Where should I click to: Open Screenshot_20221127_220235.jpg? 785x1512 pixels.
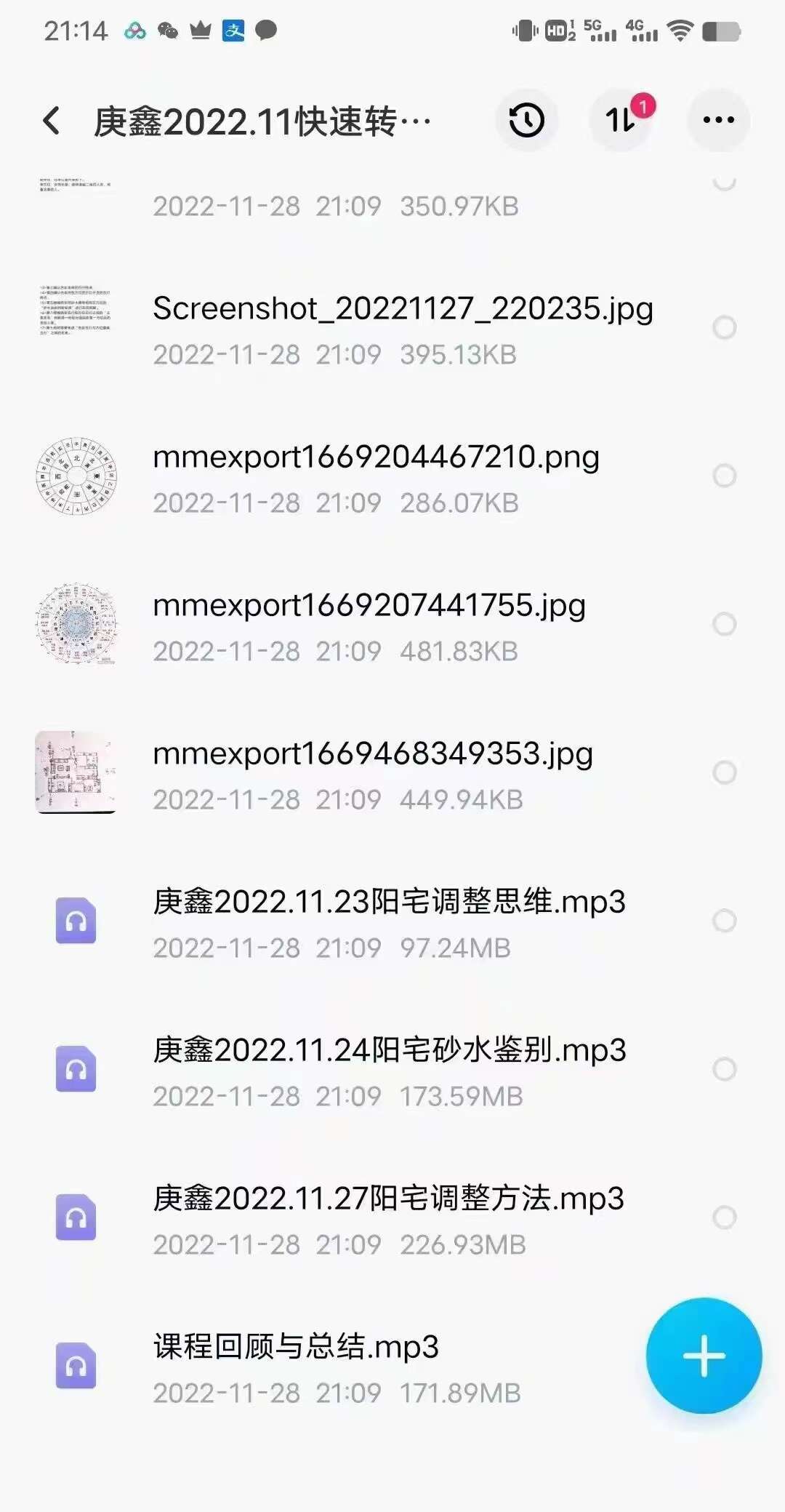pos(403,310)
